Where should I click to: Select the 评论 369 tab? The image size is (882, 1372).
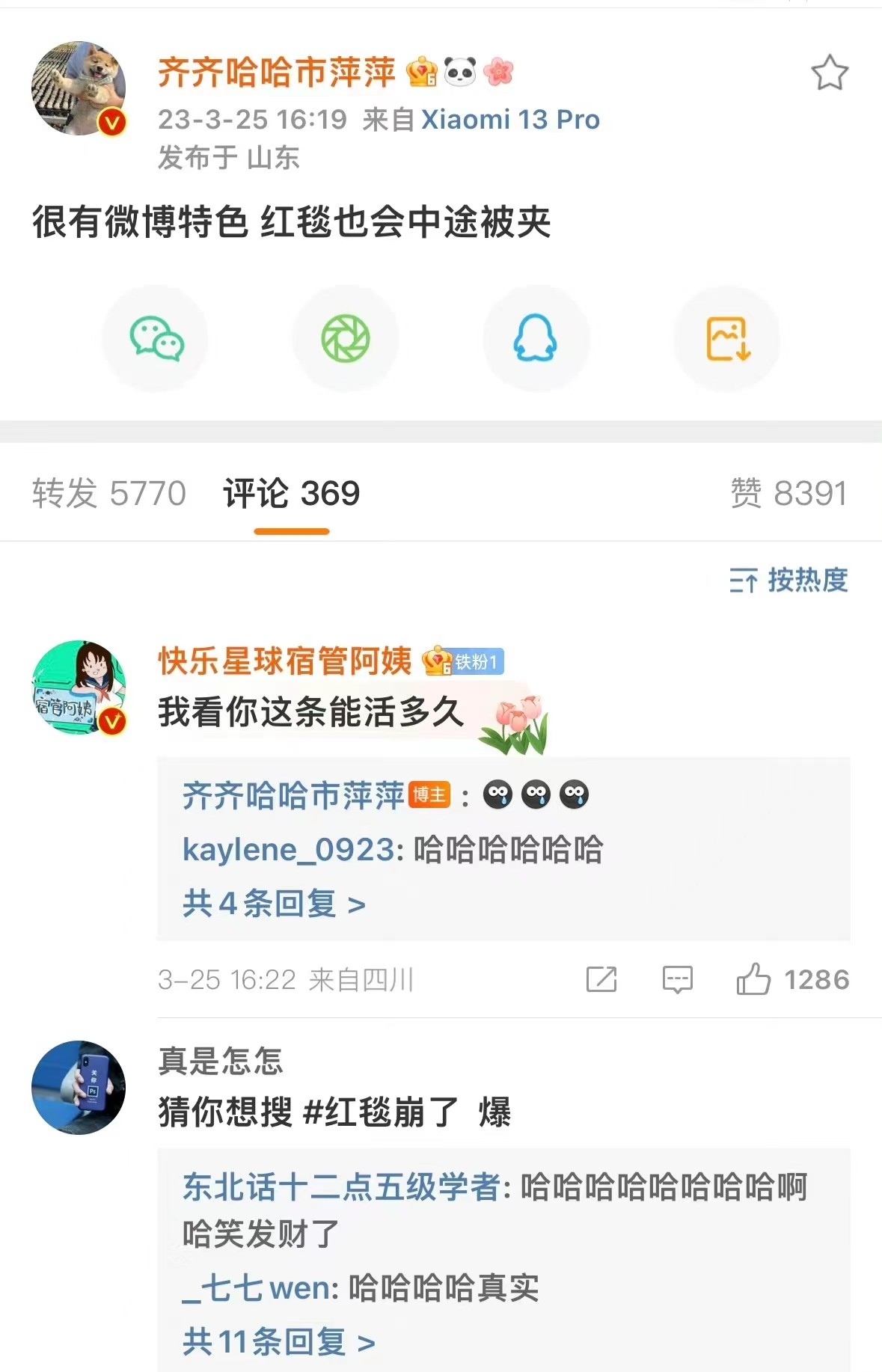point(292,494)
